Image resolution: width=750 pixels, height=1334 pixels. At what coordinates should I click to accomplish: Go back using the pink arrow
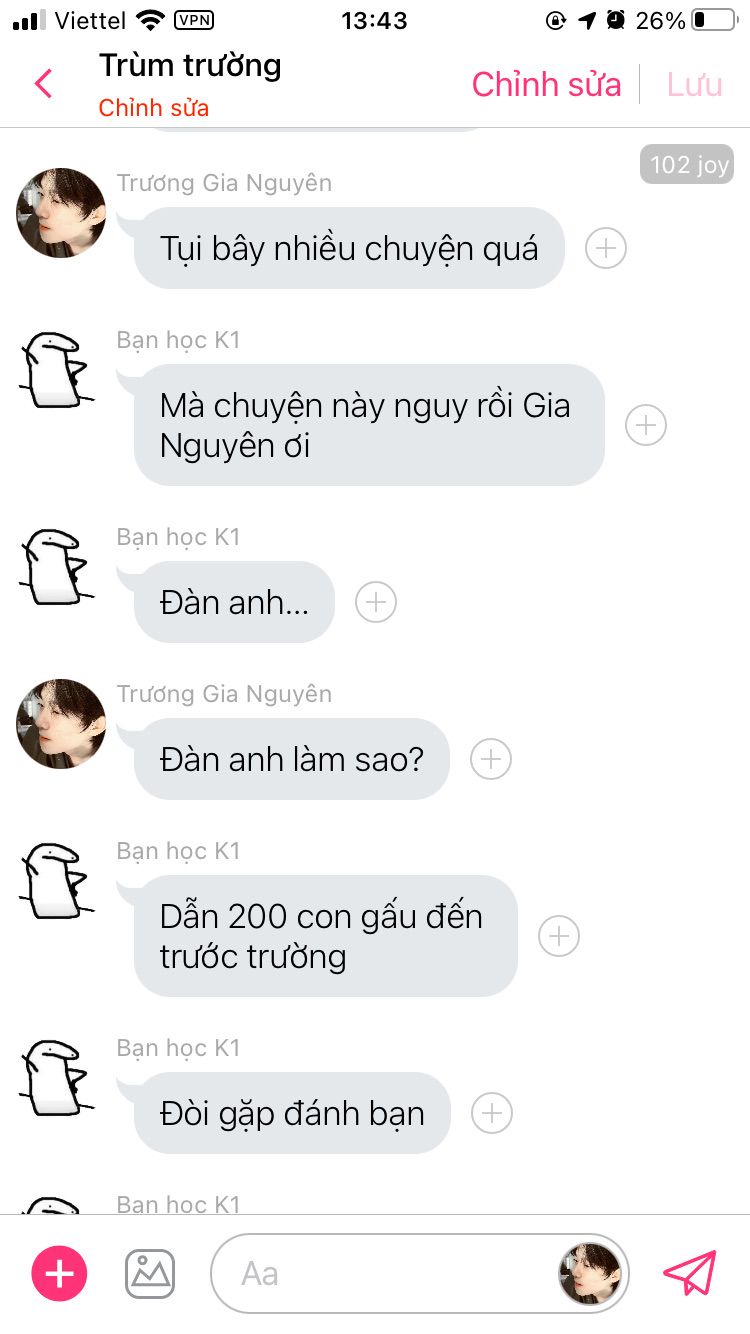coord(43,84)
